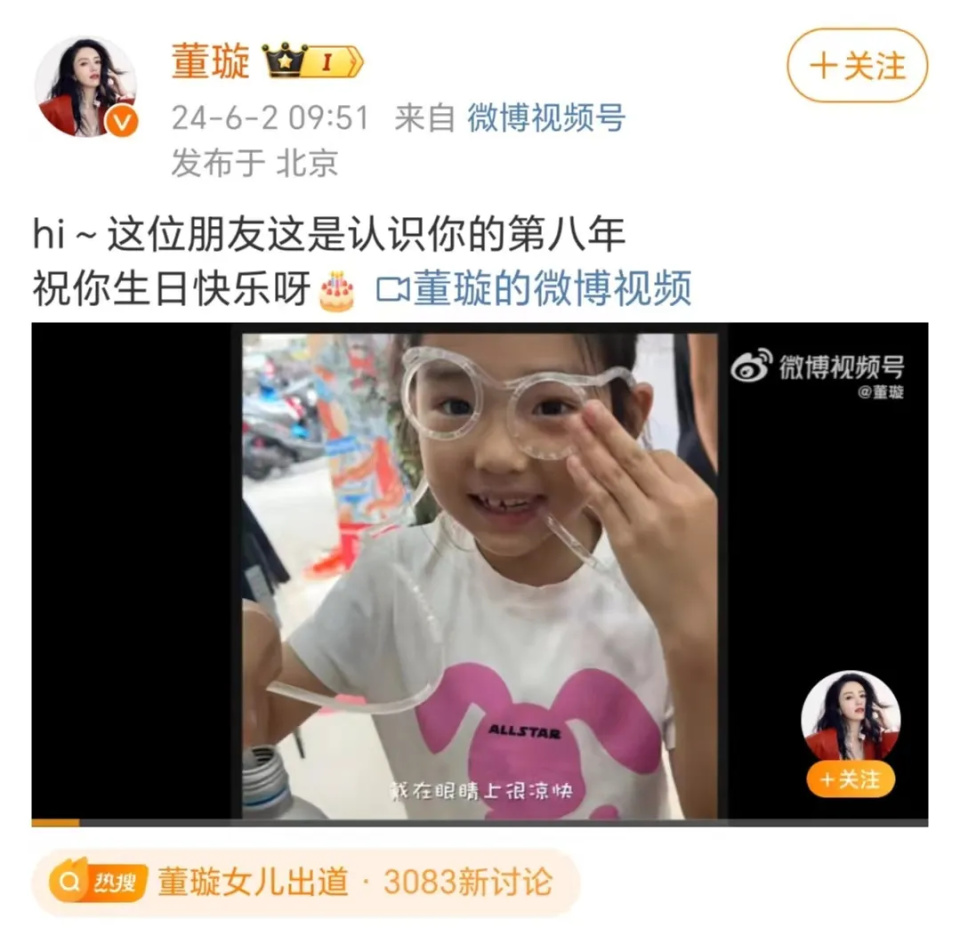Follow 董璇 with the top 关注 button

(857, 66)
